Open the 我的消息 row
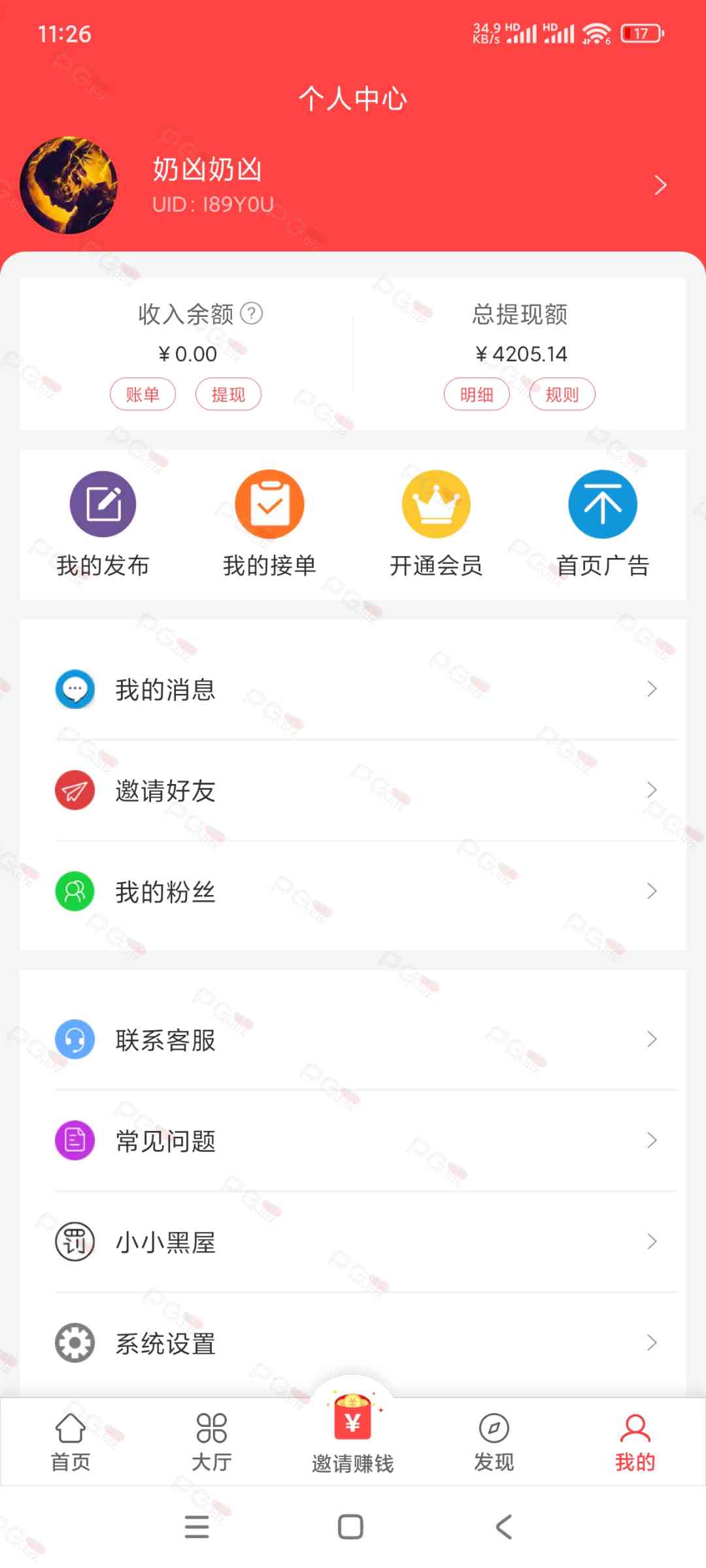The image size is (706, 1568). [353, 689]
